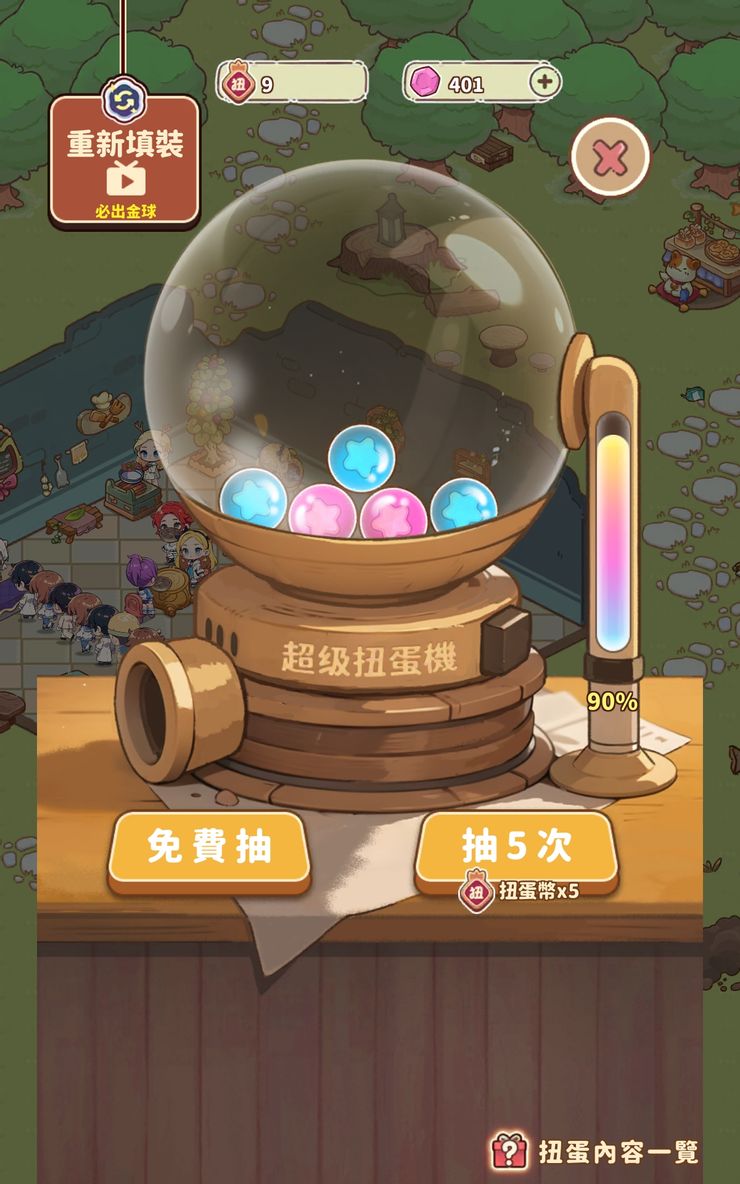The height and width of the screenshot is (1184, 740).
Task: Tap the 重新填裝 refill video button
Action: (125, 160)
